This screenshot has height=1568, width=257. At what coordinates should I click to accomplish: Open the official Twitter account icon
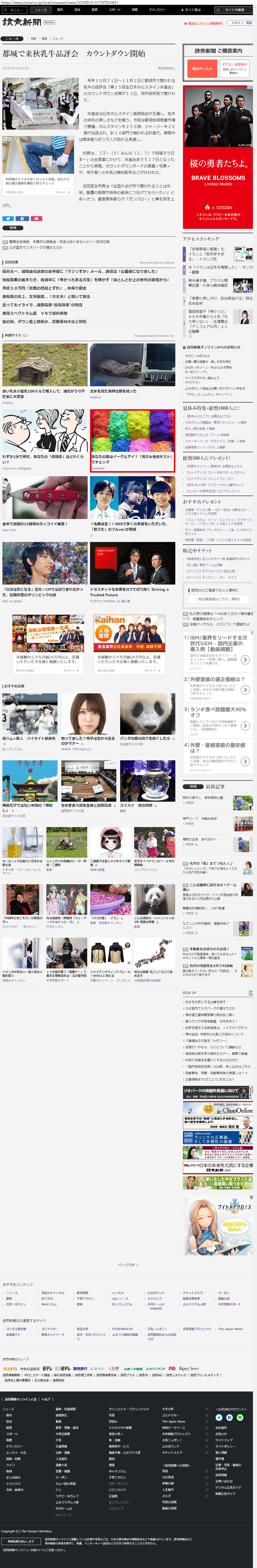tap(219, 1417)
